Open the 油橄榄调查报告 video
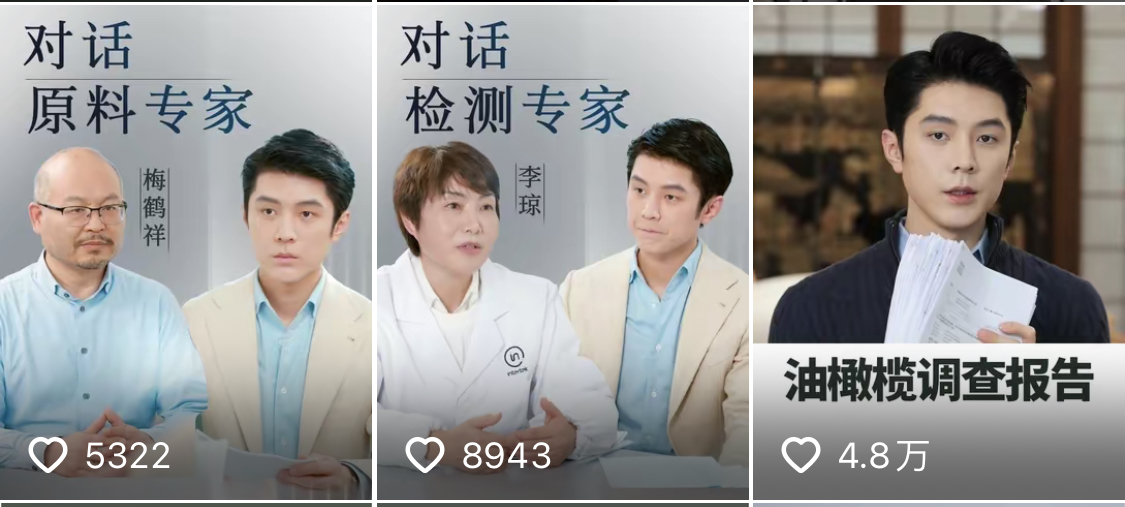This screenshot has height=507, width=1125. [x=938, y=250]
